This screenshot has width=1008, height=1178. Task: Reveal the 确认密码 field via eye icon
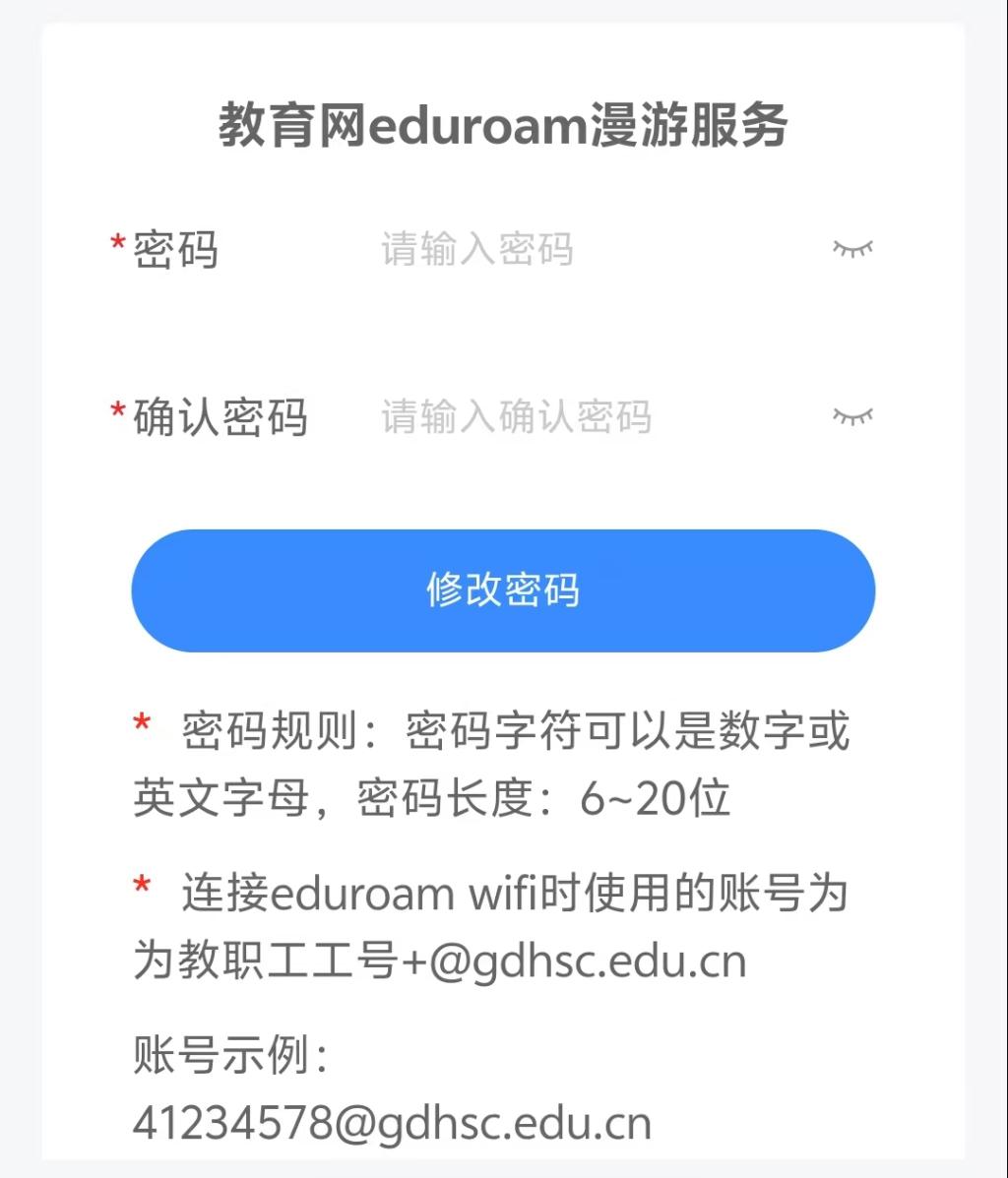pyautogui.click(x=852, y=416)
